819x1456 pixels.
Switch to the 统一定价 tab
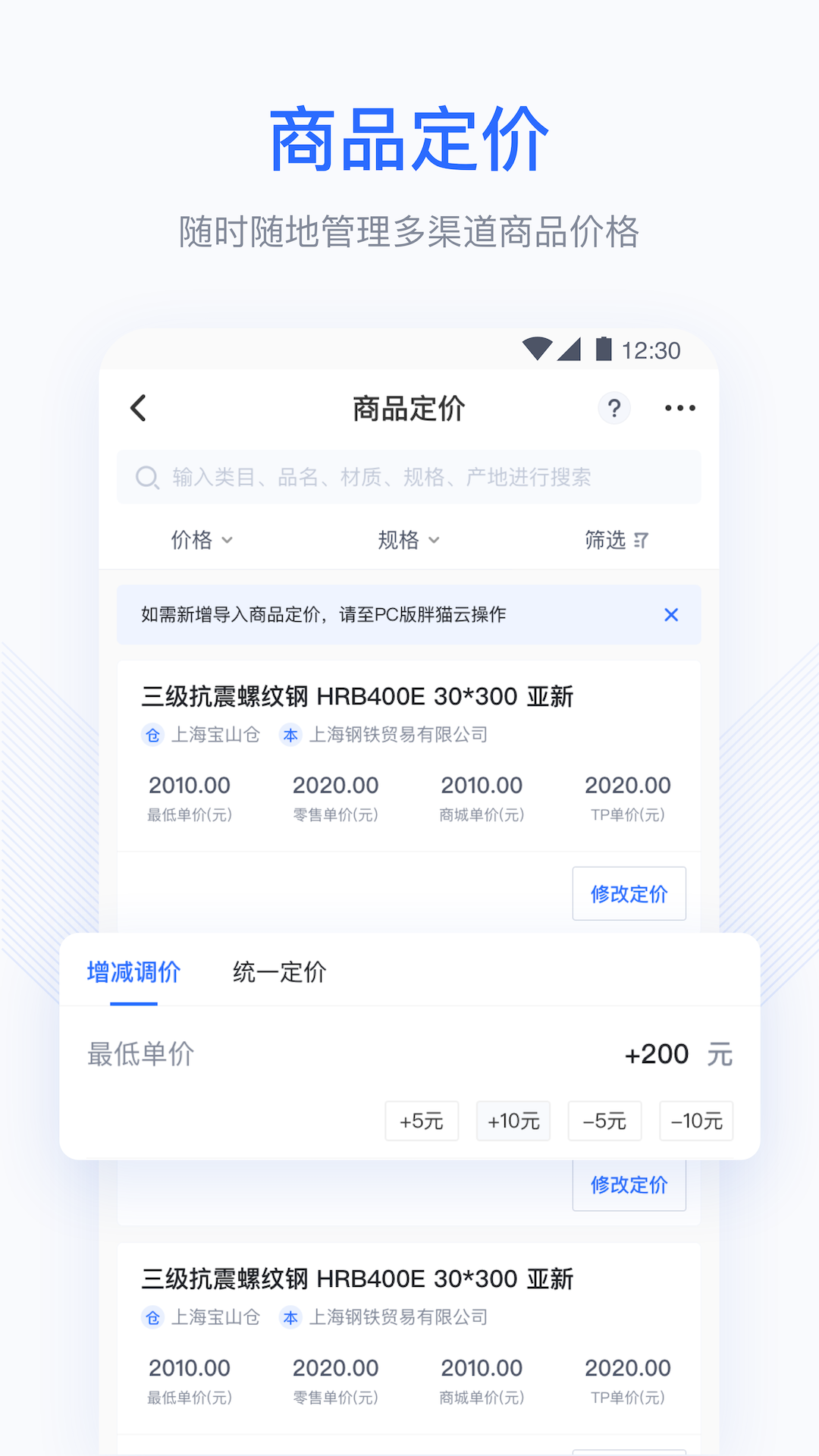click(x=279, y=972)
